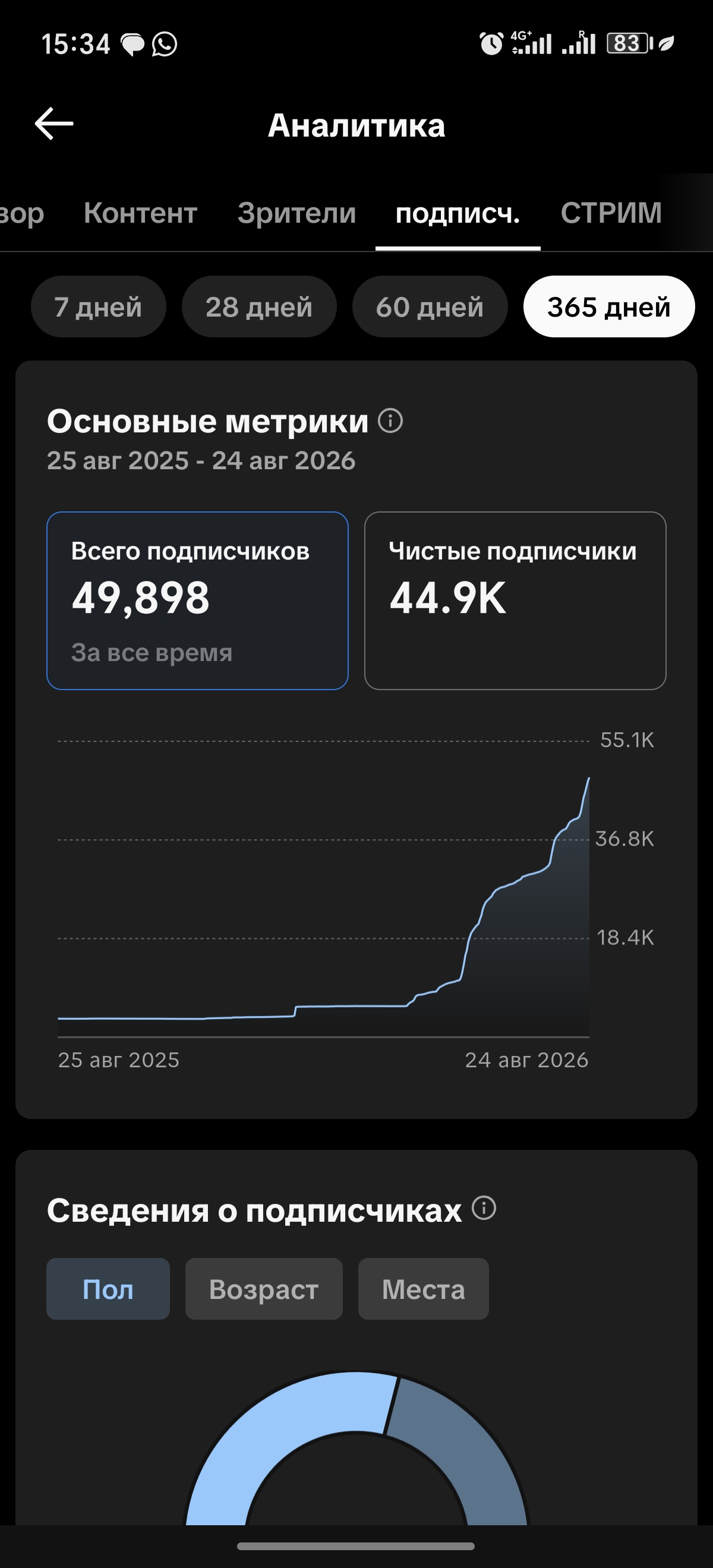Select the подписч. tab
The width and height of the screenshot is (713, 1568).
458,213
